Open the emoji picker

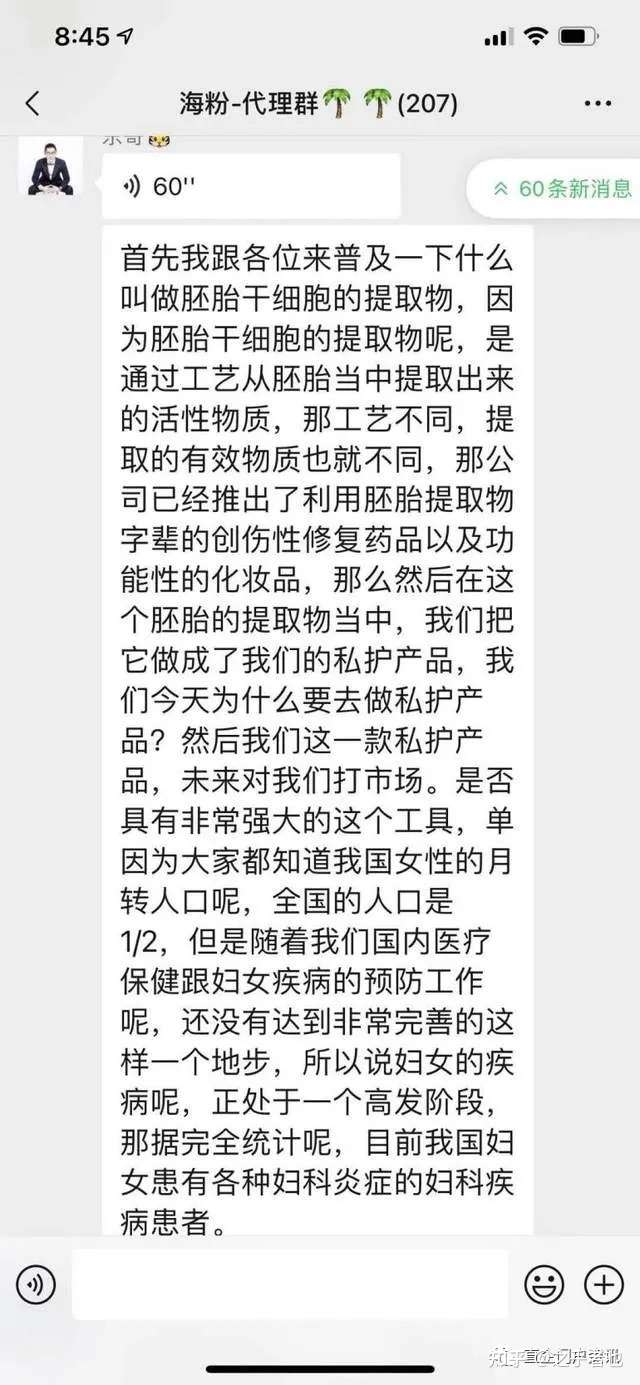tap(544, 1284)
